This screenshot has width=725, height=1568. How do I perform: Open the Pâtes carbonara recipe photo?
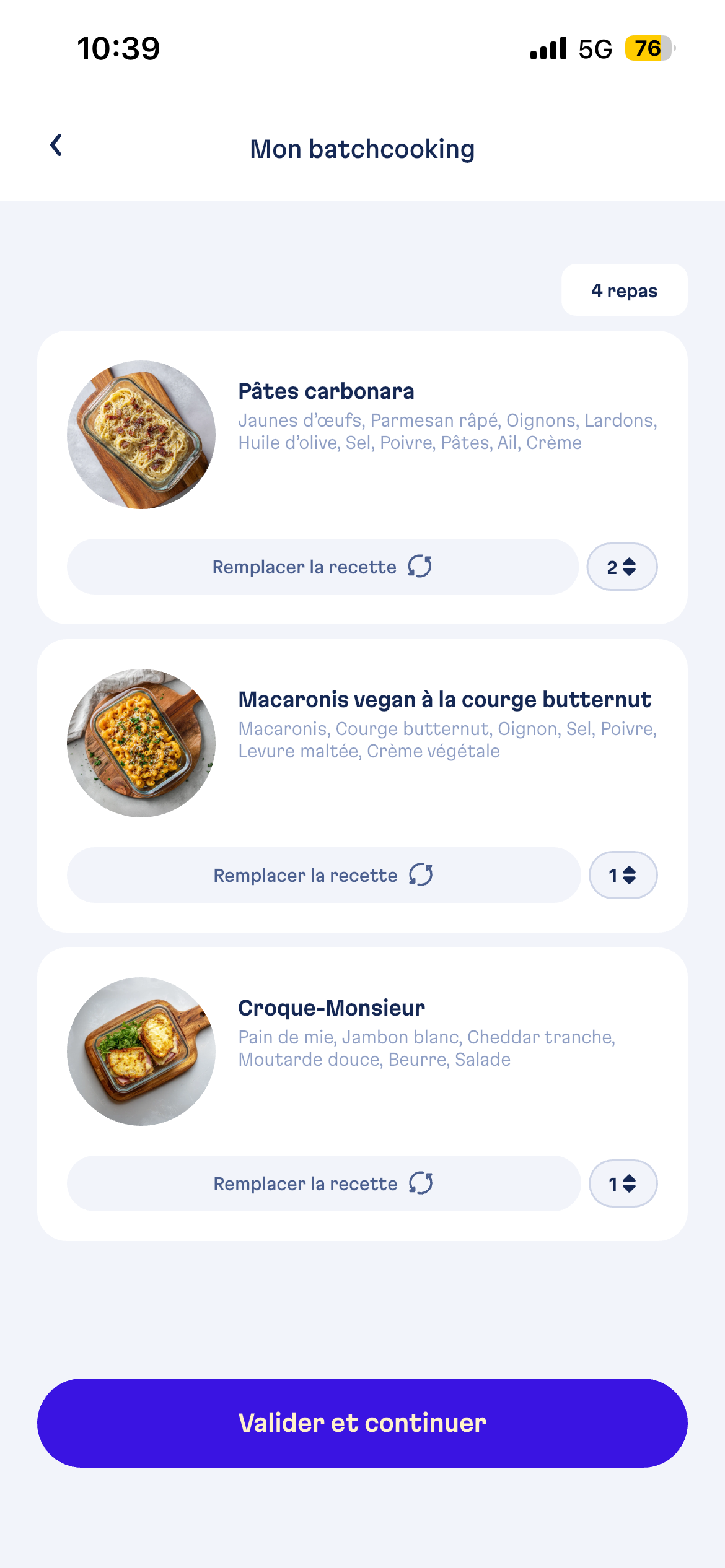click(141, 435)
